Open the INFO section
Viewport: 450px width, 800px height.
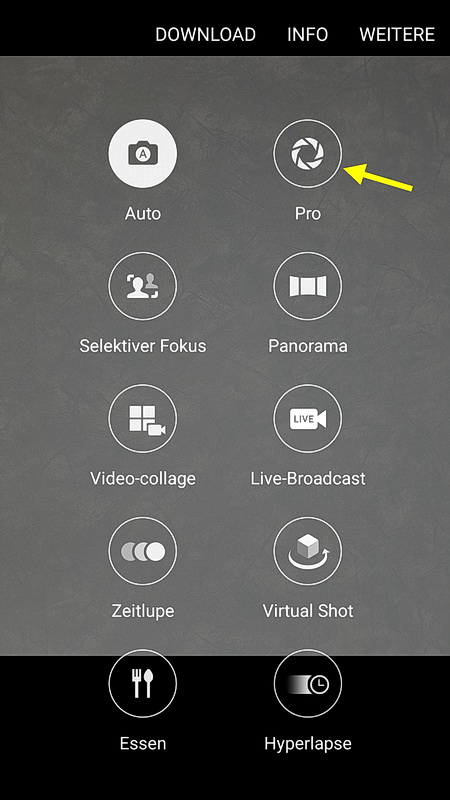[307, 35]
